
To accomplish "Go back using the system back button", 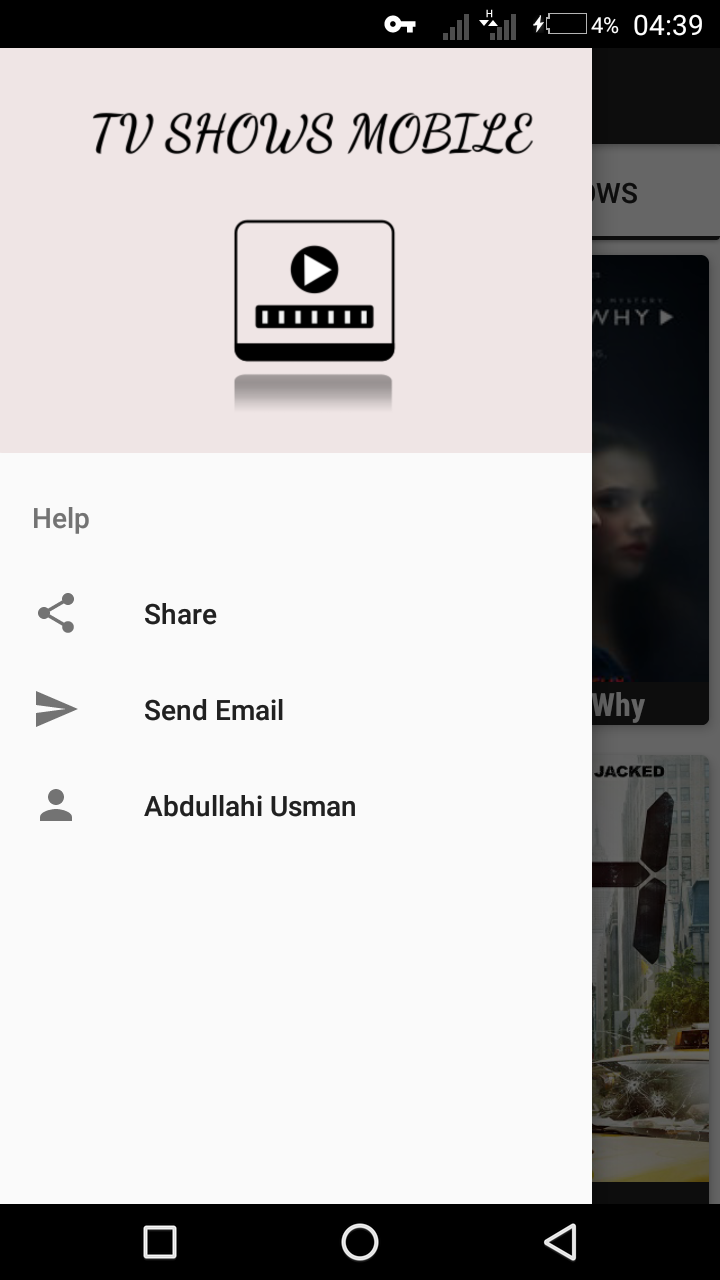I will pyautogui.click(x=560, y=1242).
